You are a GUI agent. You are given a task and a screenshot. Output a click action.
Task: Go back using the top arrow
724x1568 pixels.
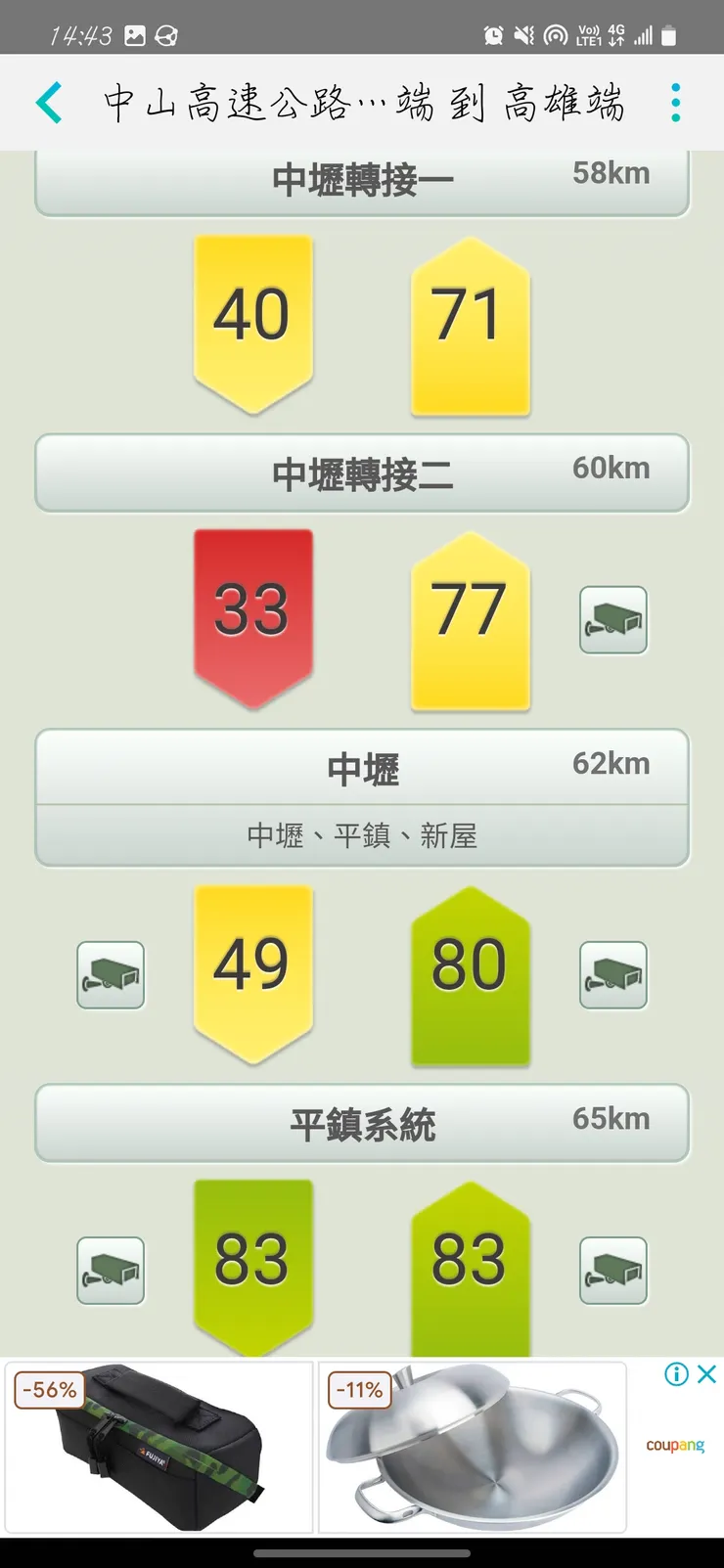(49, 103)
